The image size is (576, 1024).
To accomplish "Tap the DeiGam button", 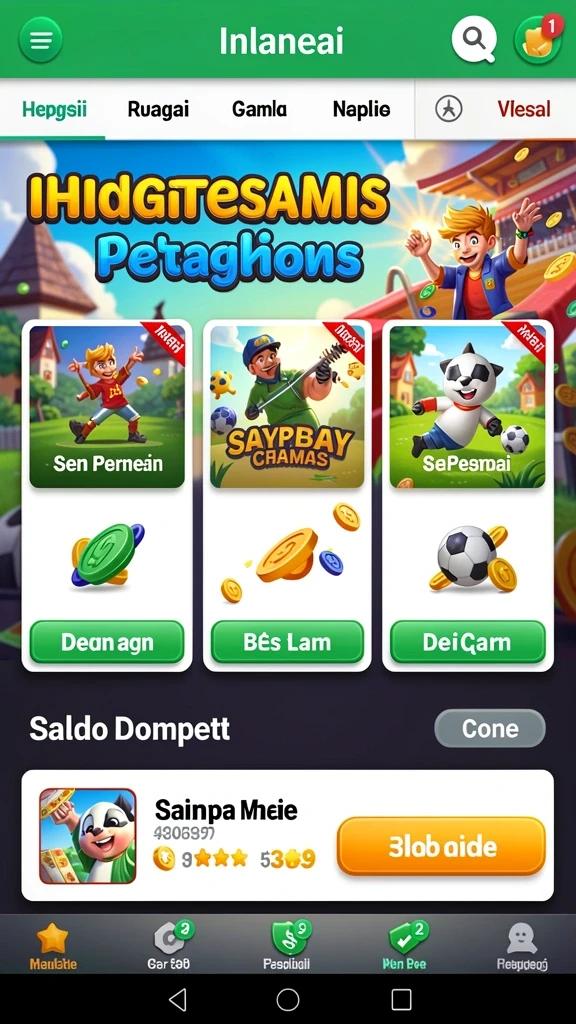I will tap(468, 642).
